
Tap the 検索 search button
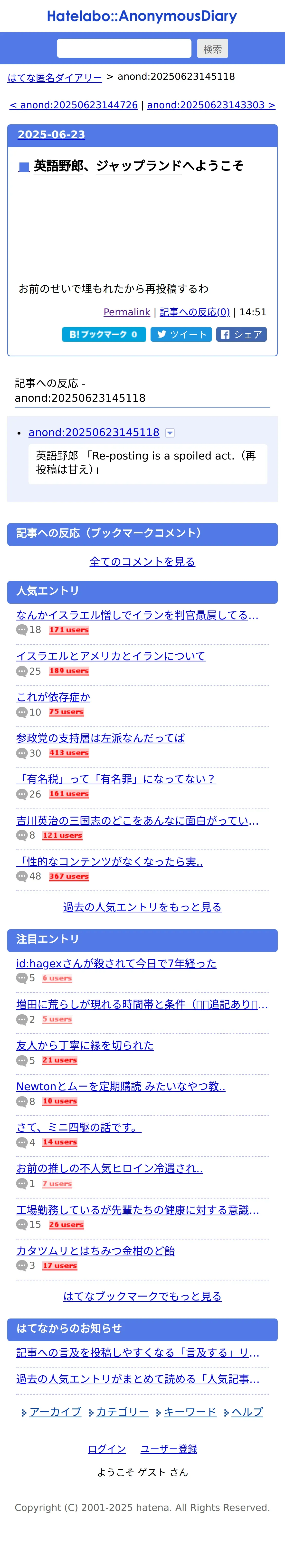point(212,49)
